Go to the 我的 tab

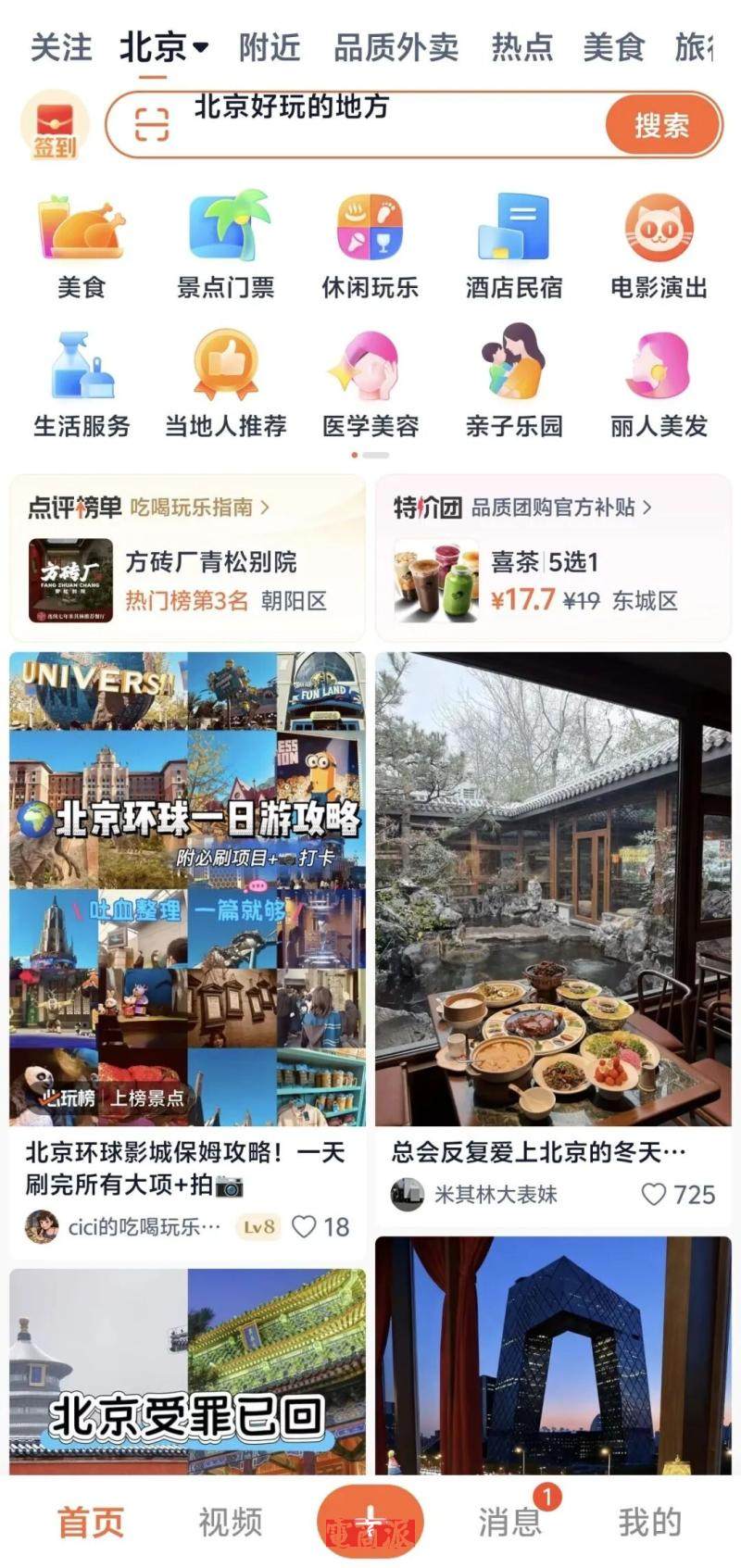[650, 1522]
